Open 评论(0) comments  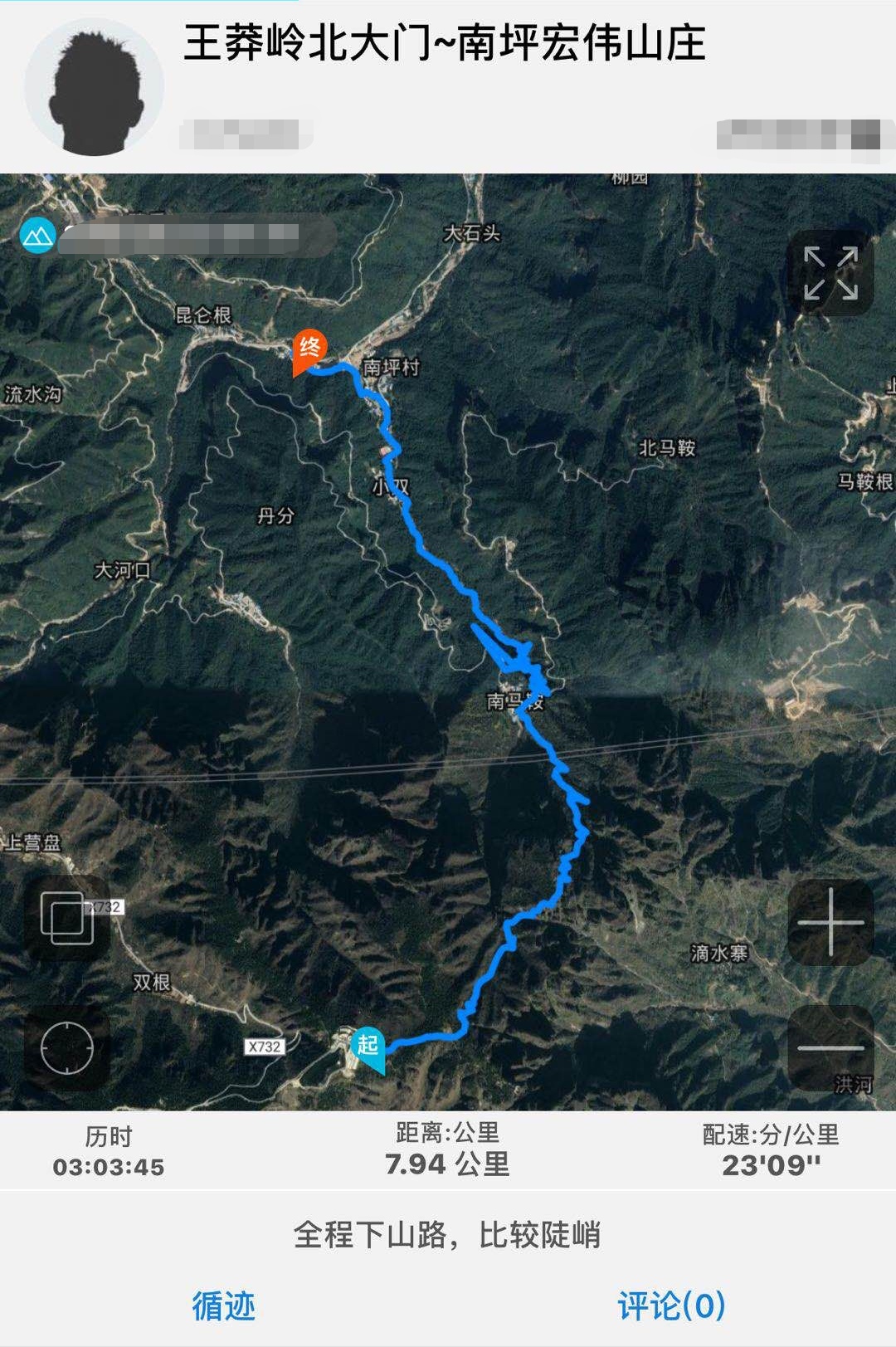671,1306
